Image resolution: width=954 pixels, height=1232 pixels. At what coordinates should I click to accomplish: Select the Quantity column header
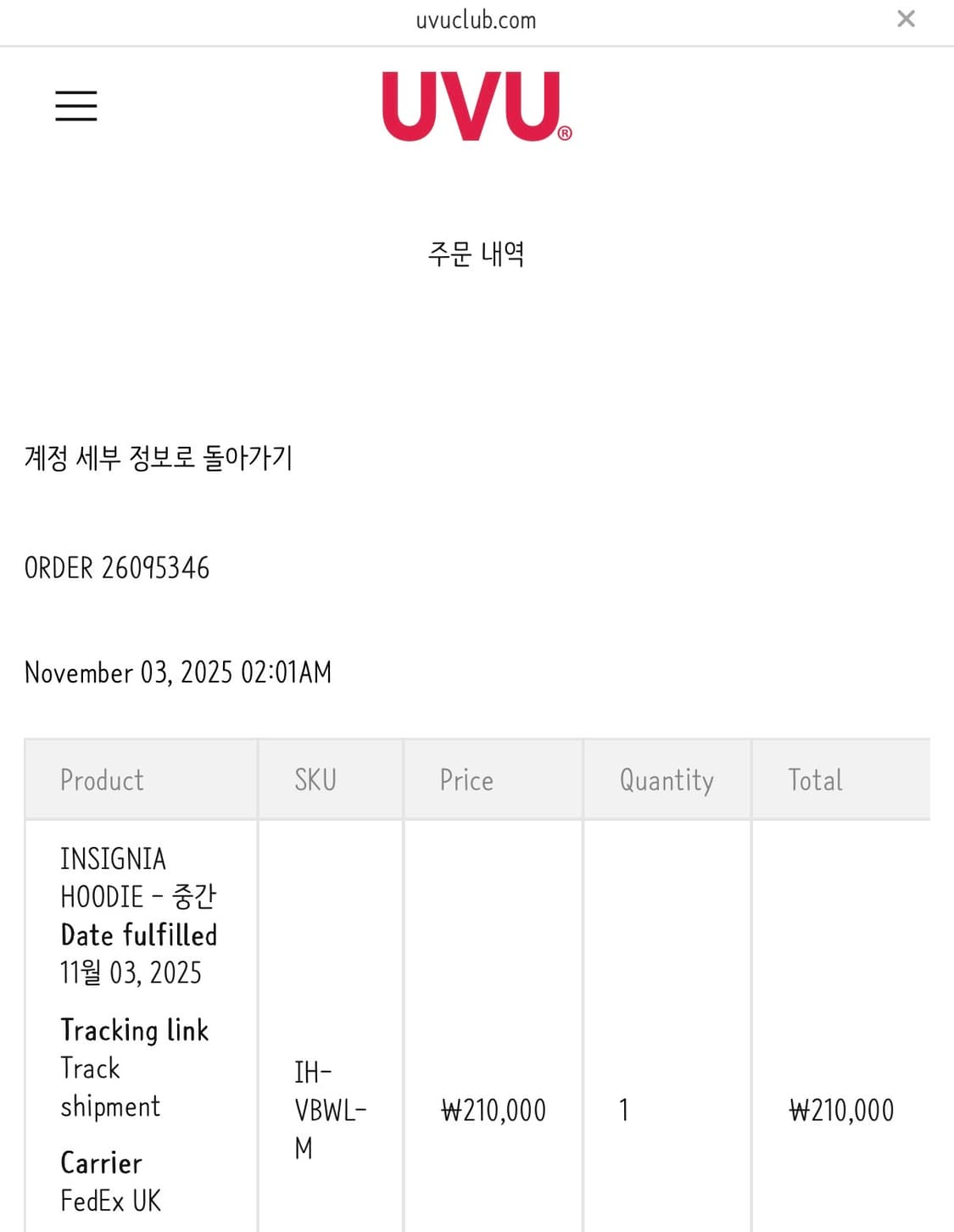(x=667, y=778)
